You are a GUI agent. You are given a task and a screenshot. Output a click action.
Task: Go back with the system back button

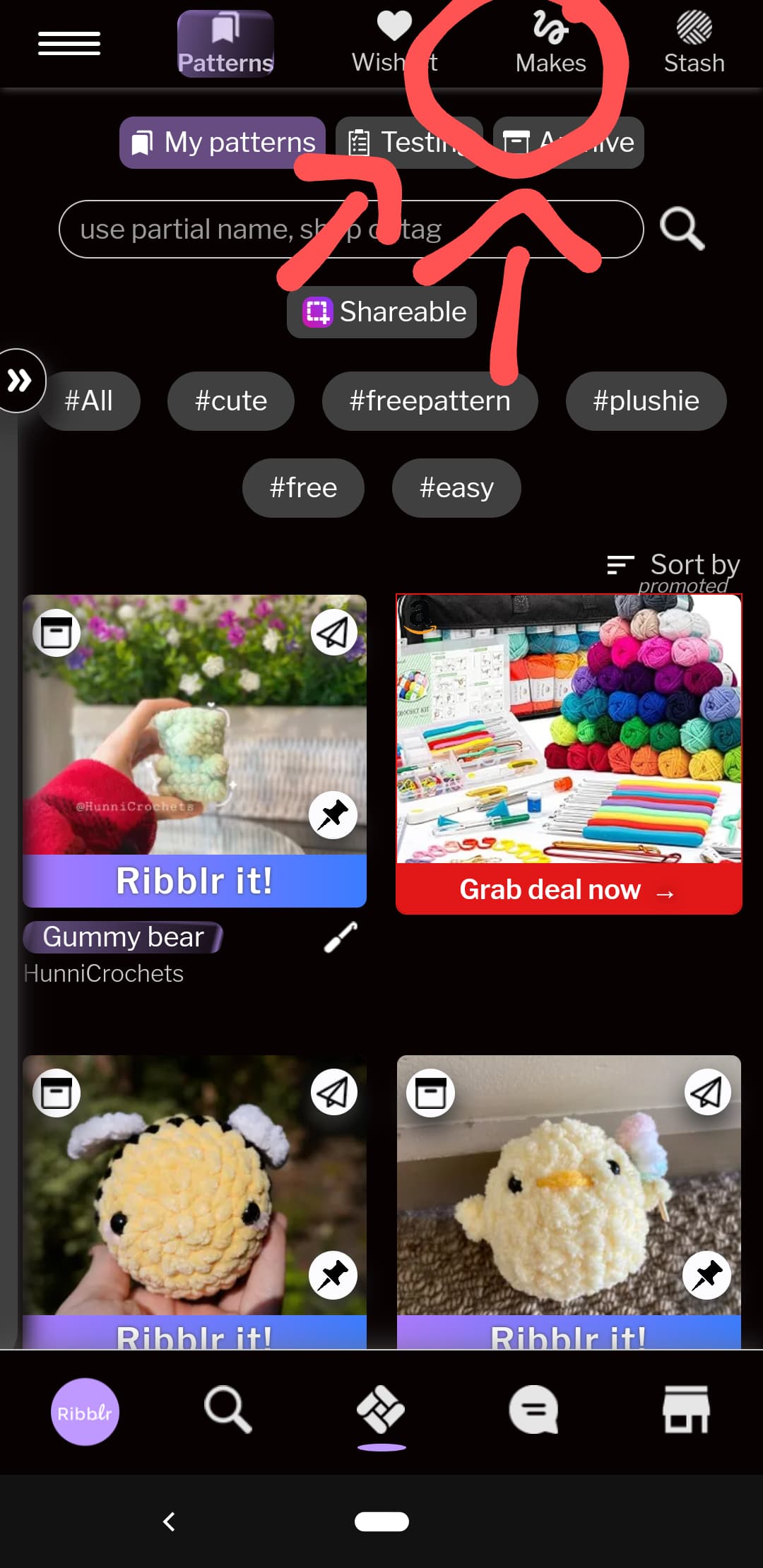(169, 1521)
